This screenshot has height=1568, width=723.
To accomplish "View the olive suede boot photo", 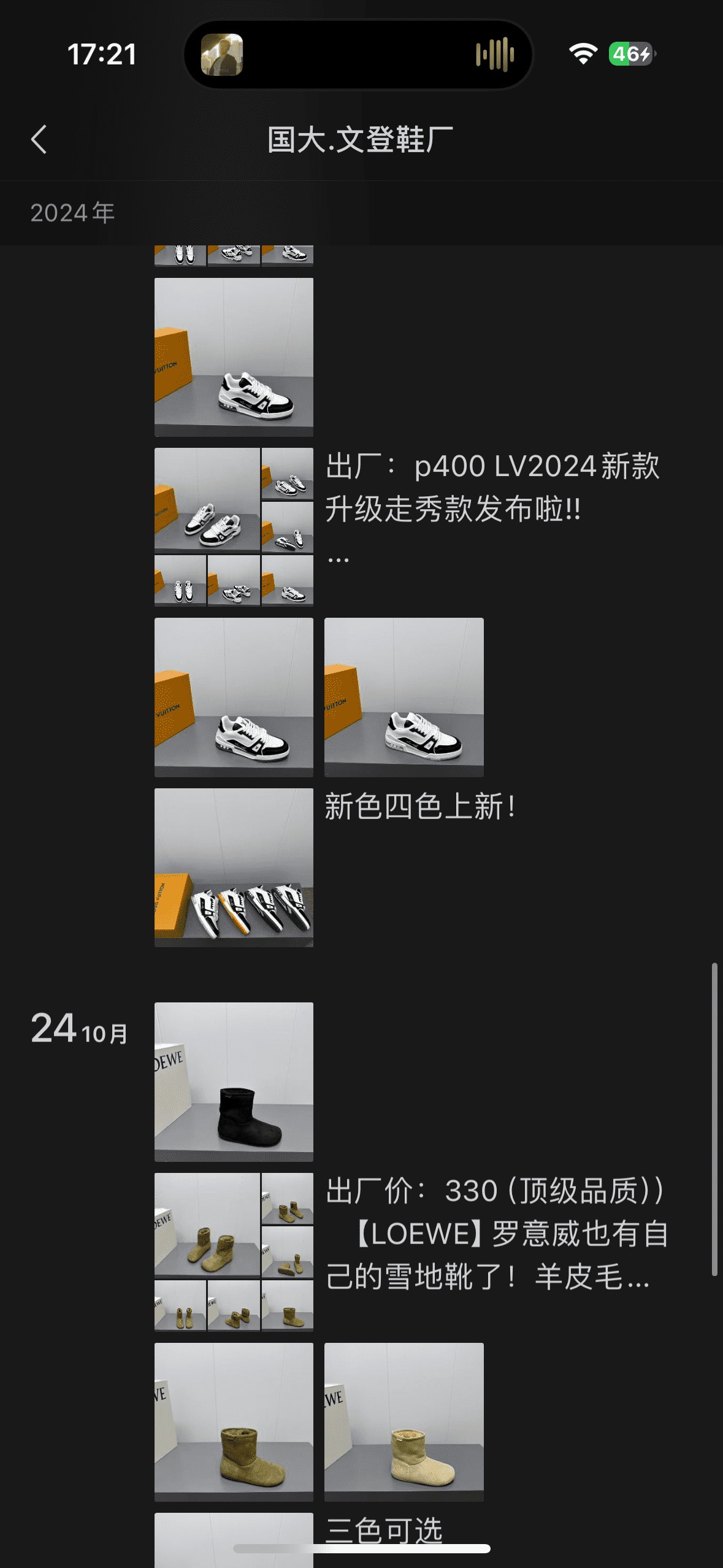I will click(234, 1421).
